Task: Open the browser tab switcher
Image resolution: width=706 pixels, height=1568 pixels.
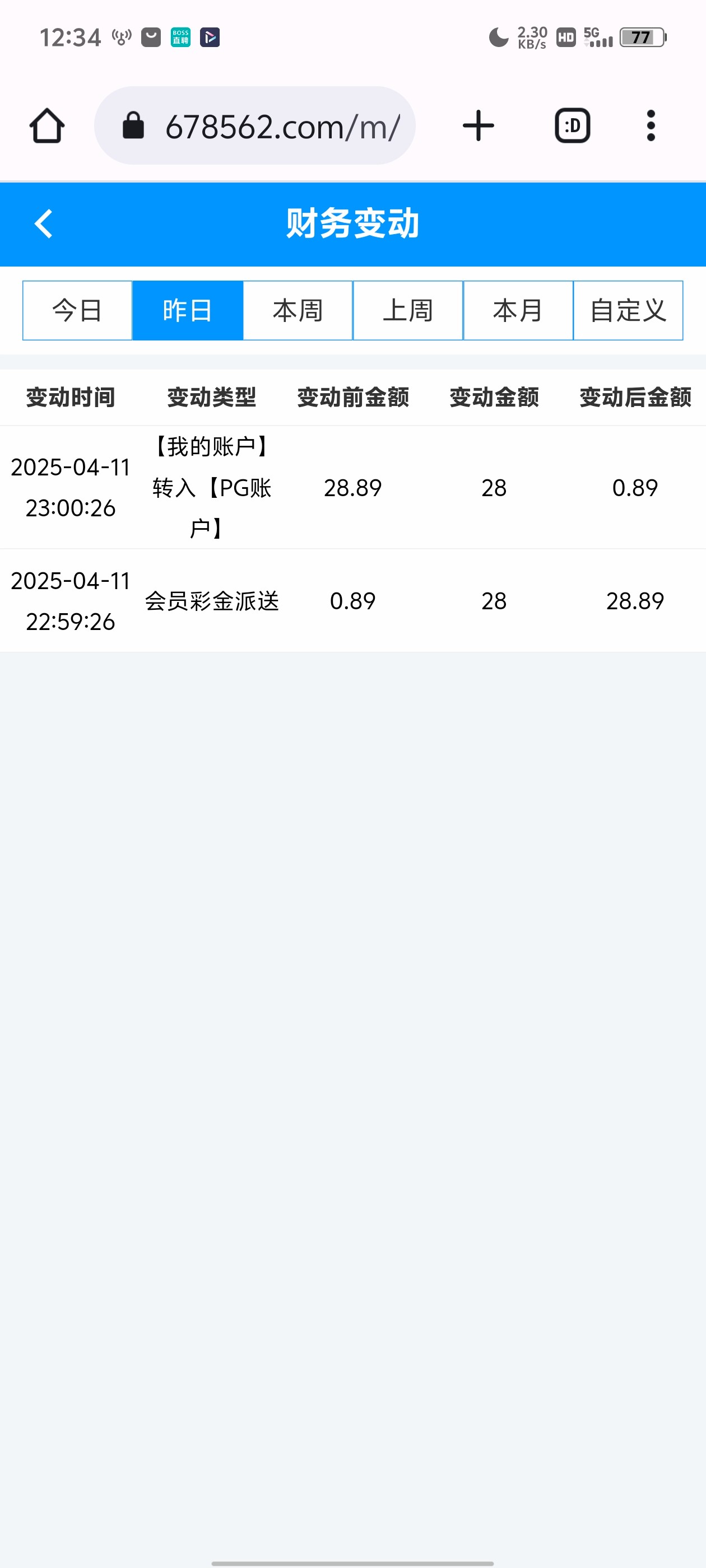Action: [572, 126]
